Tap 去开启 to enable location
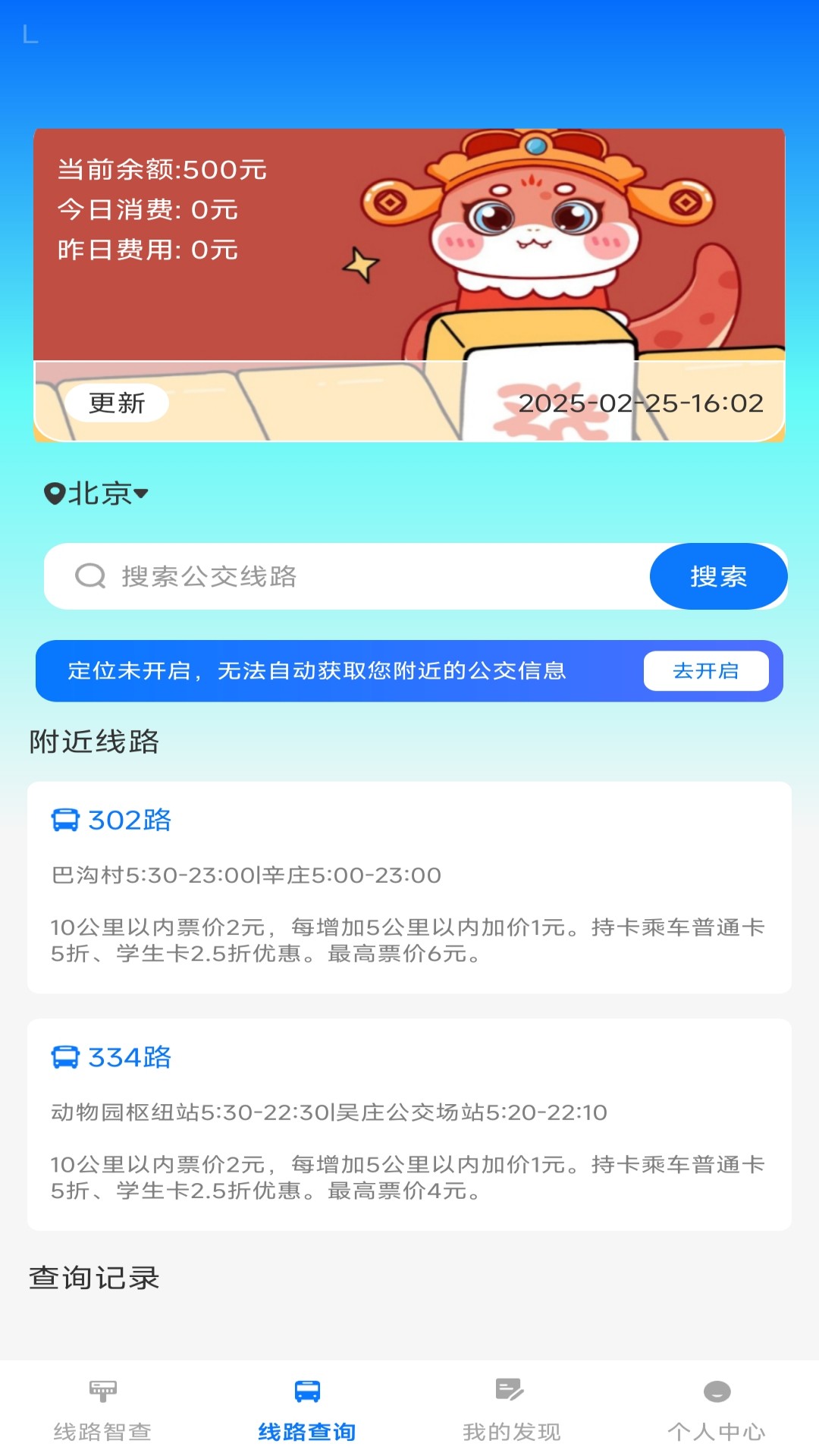The width and height of the screenshot is (819, 1456). click(705, 671)
